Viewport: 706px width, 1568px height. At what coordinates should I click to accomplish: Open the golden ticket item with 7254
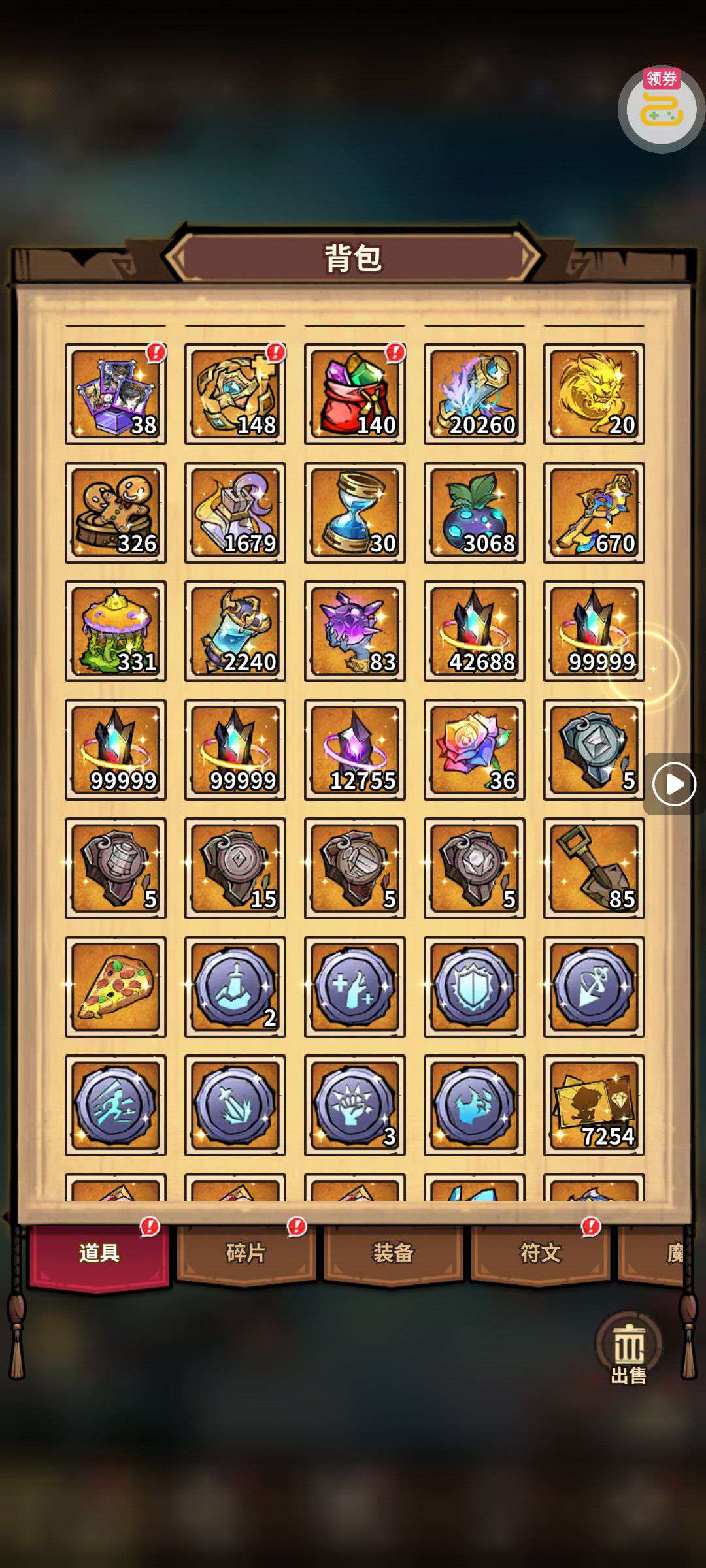(x=594, y=1105)
